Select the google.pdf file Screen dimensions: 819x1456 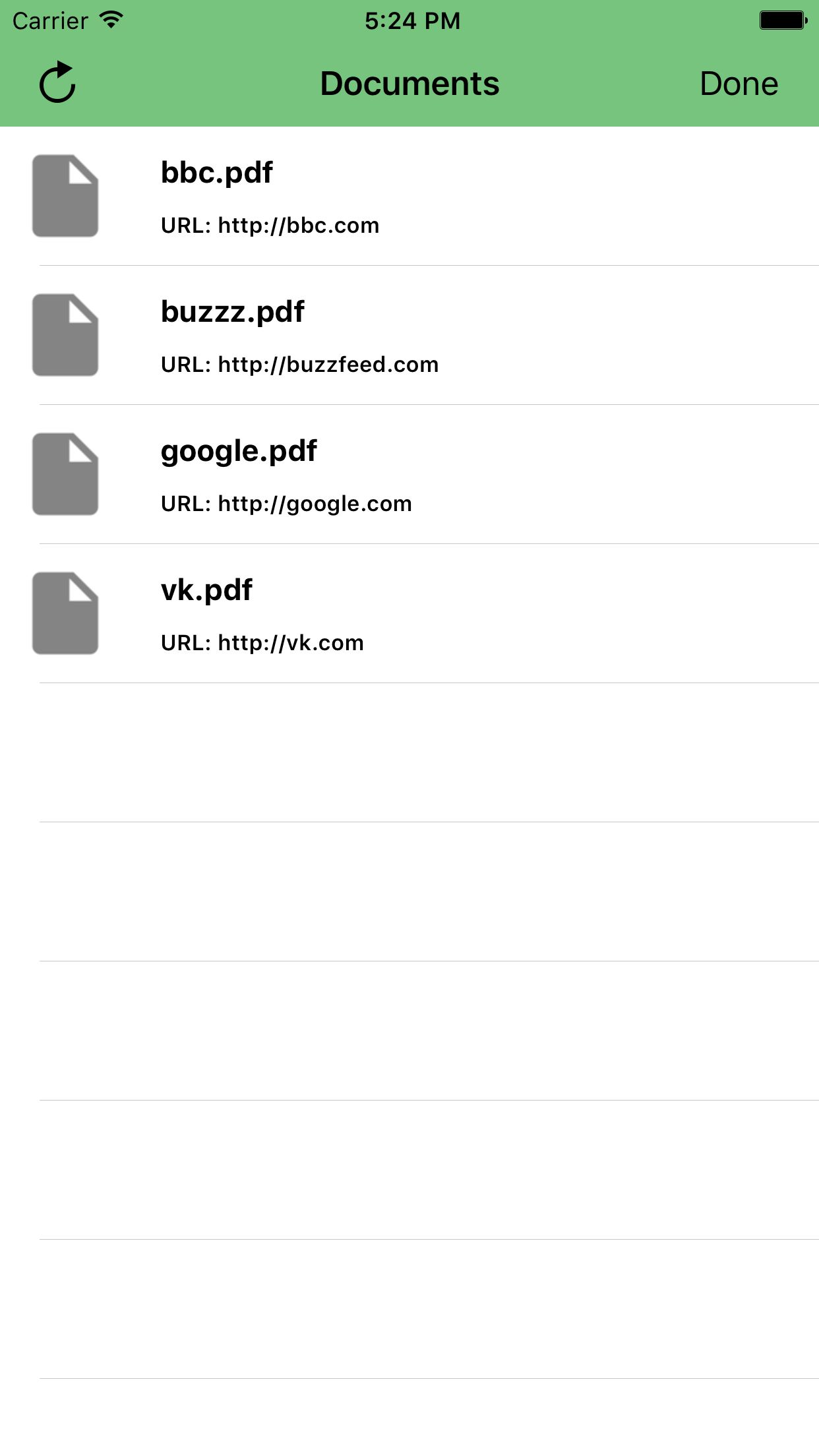point(409,474)
